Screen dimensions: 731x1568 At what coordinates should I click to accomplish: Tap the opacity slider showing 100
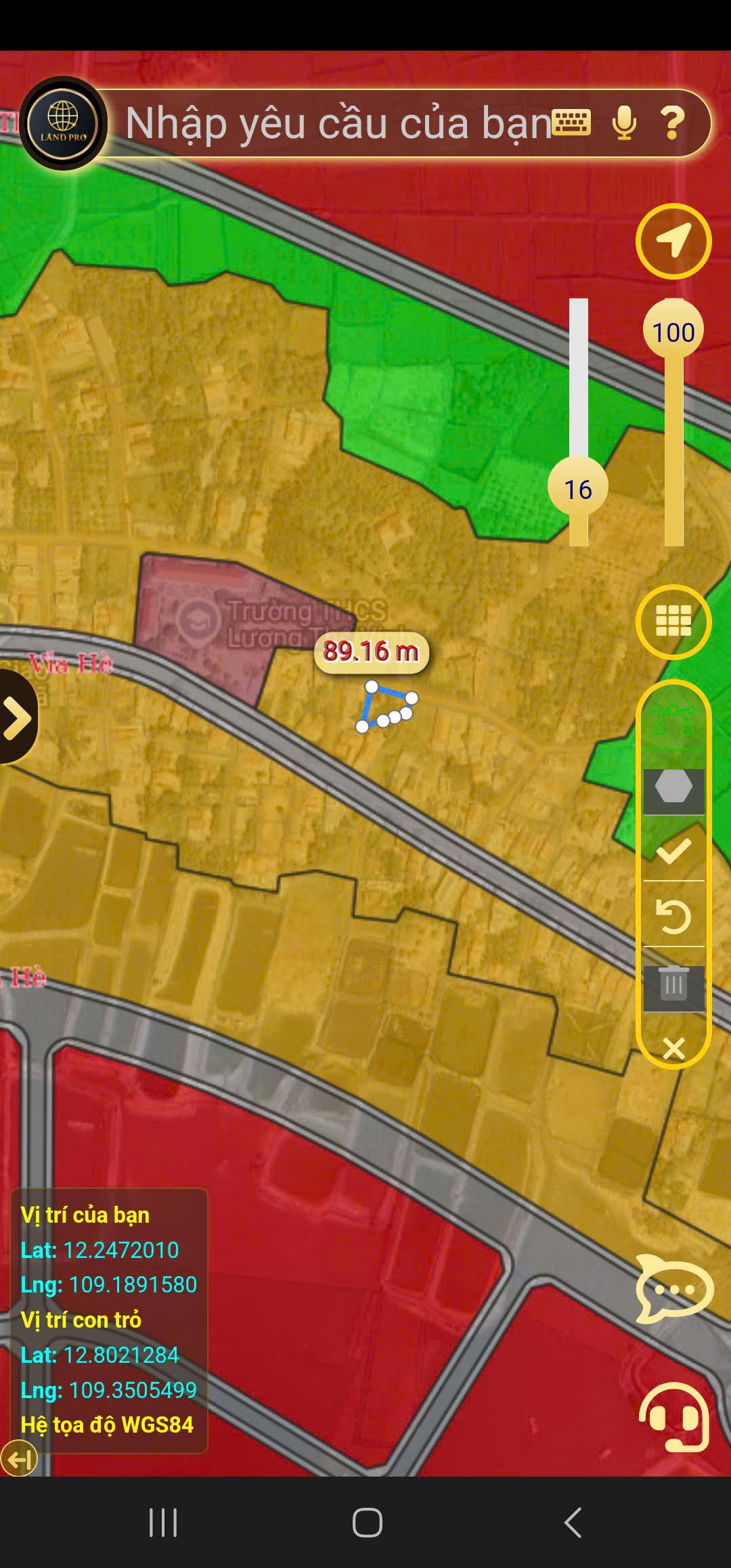[673, 332]
